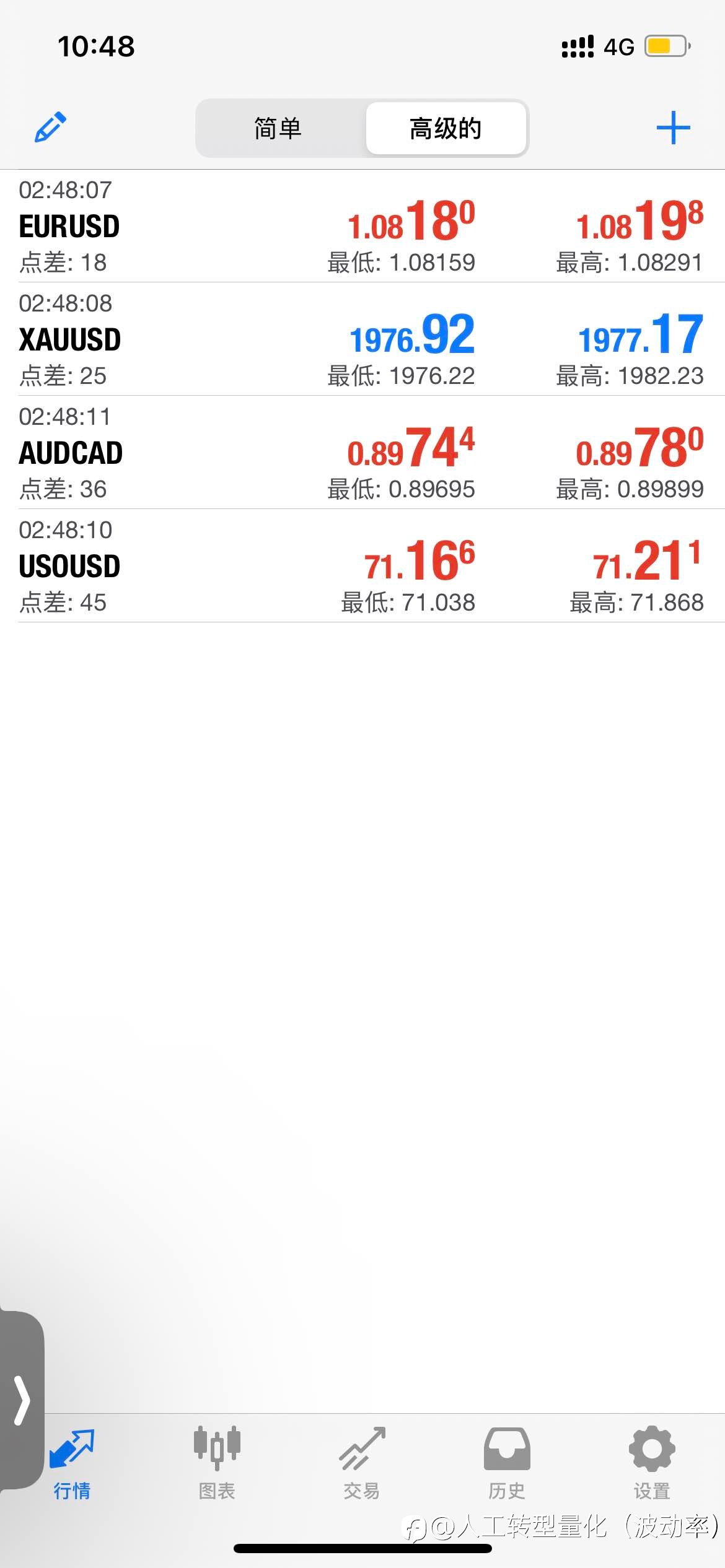The height and width of the screenshot is (1568, 725).
Task: Tap the pencil edit icon
Action: (50, 128)
